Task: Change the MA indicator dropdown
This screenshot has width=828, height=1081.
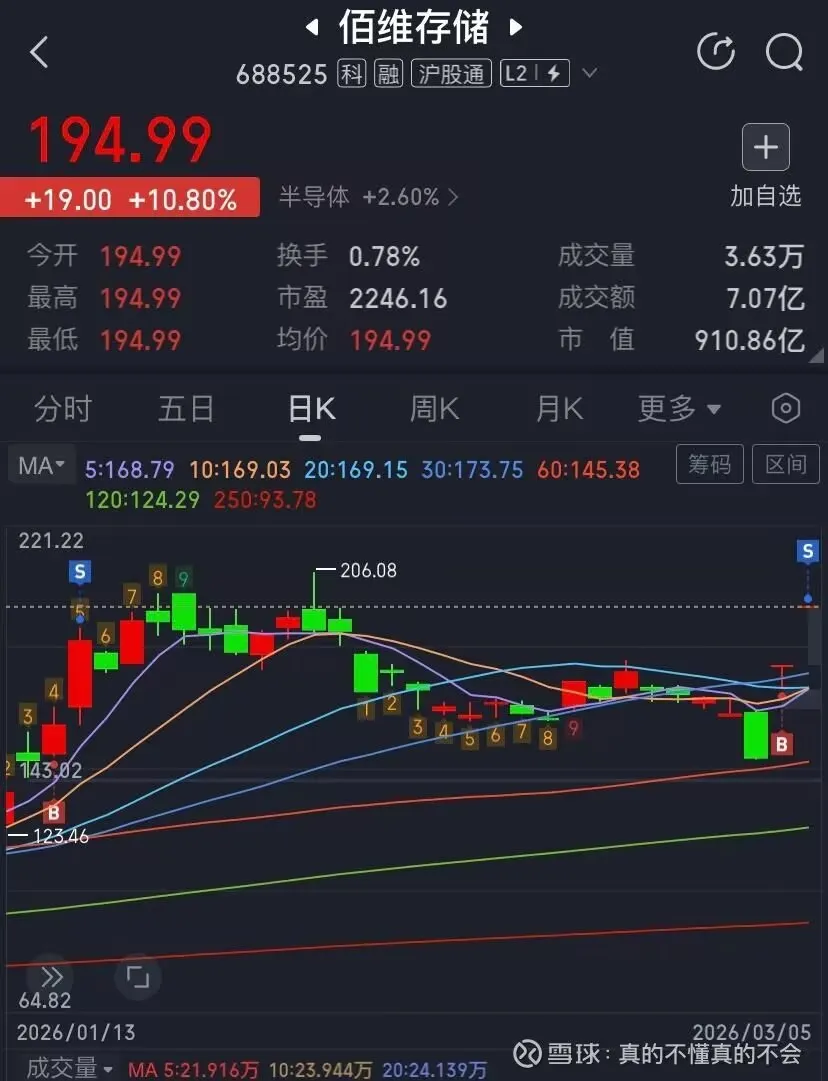Action: 41,466
